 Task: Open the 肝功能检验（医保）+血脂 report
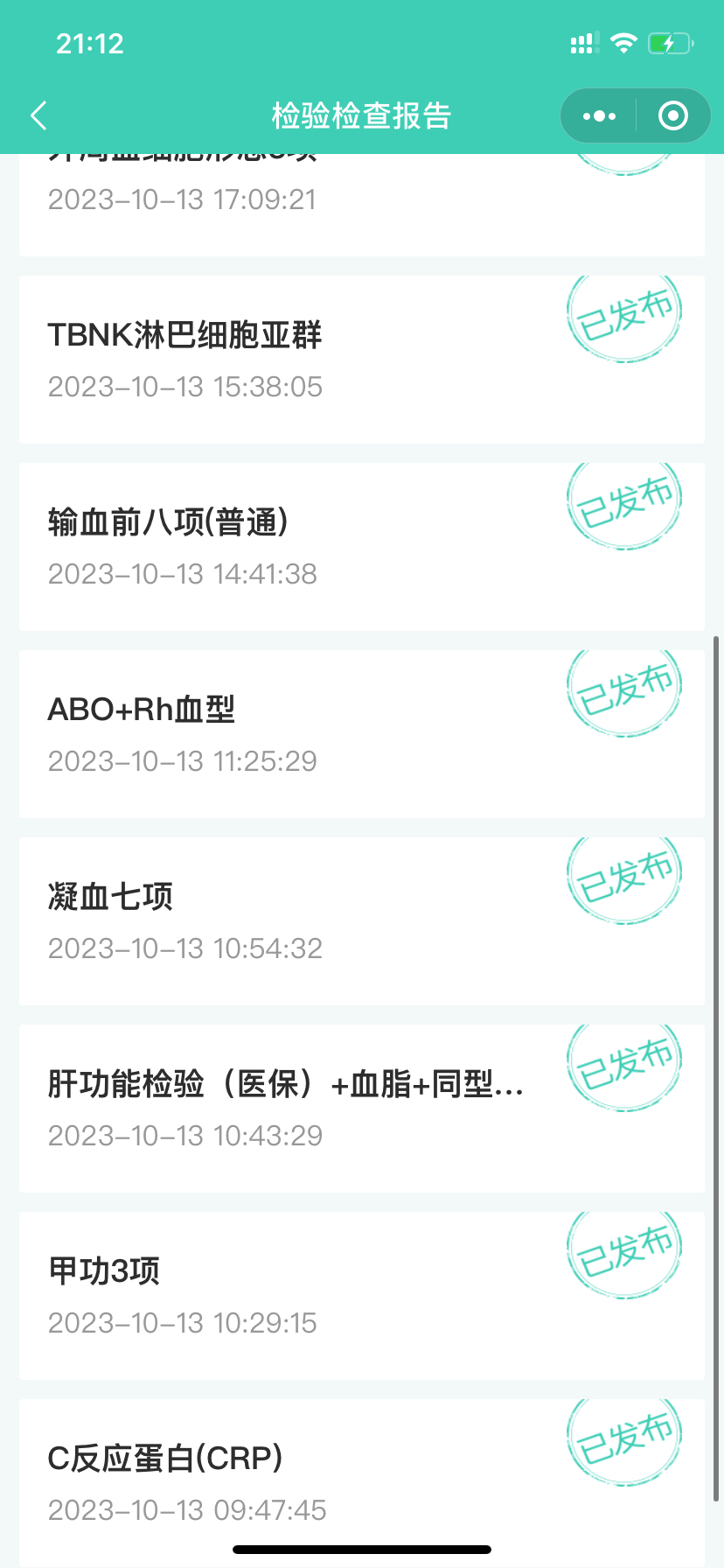(362, 1109)
